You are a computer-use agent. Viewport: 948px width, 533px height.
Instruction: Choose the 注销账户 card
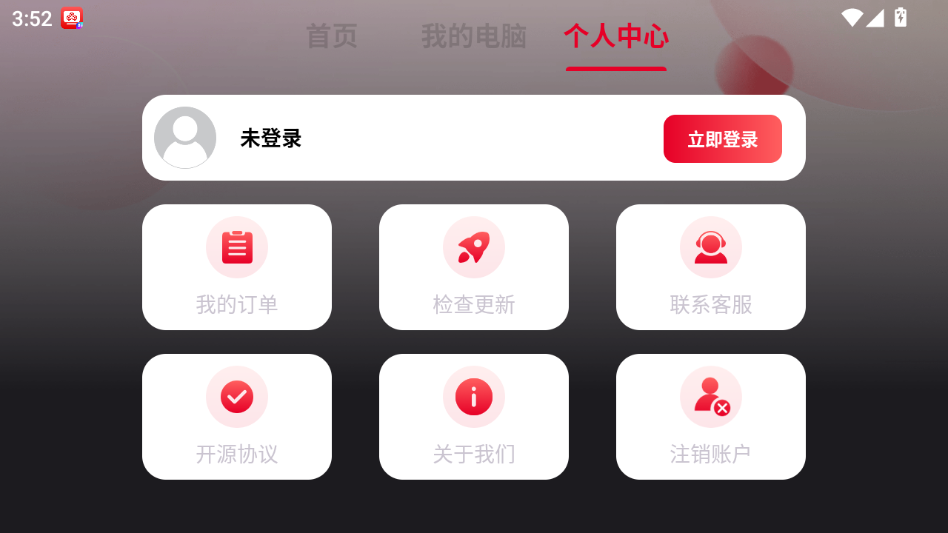pyautogui.click(x=711, y=417)
